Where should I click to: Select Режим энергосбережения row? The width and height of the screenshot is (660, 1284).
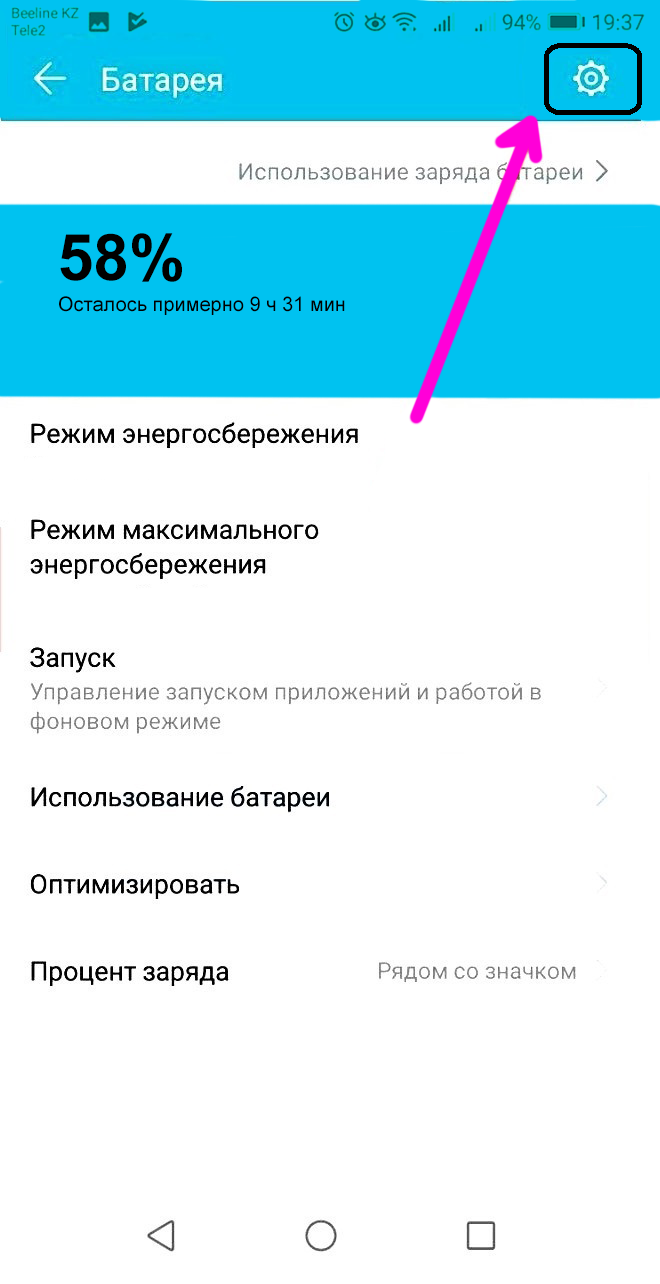point(195,435)
